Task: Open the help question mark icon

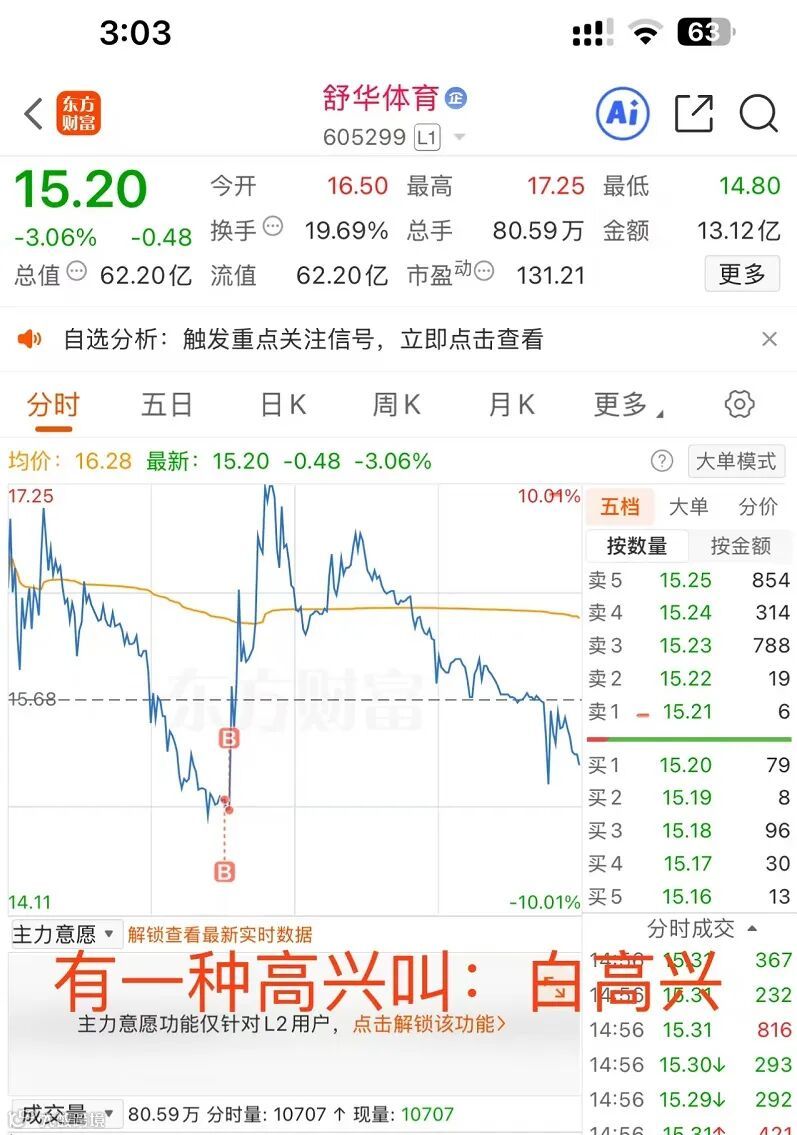Action: 661,461
